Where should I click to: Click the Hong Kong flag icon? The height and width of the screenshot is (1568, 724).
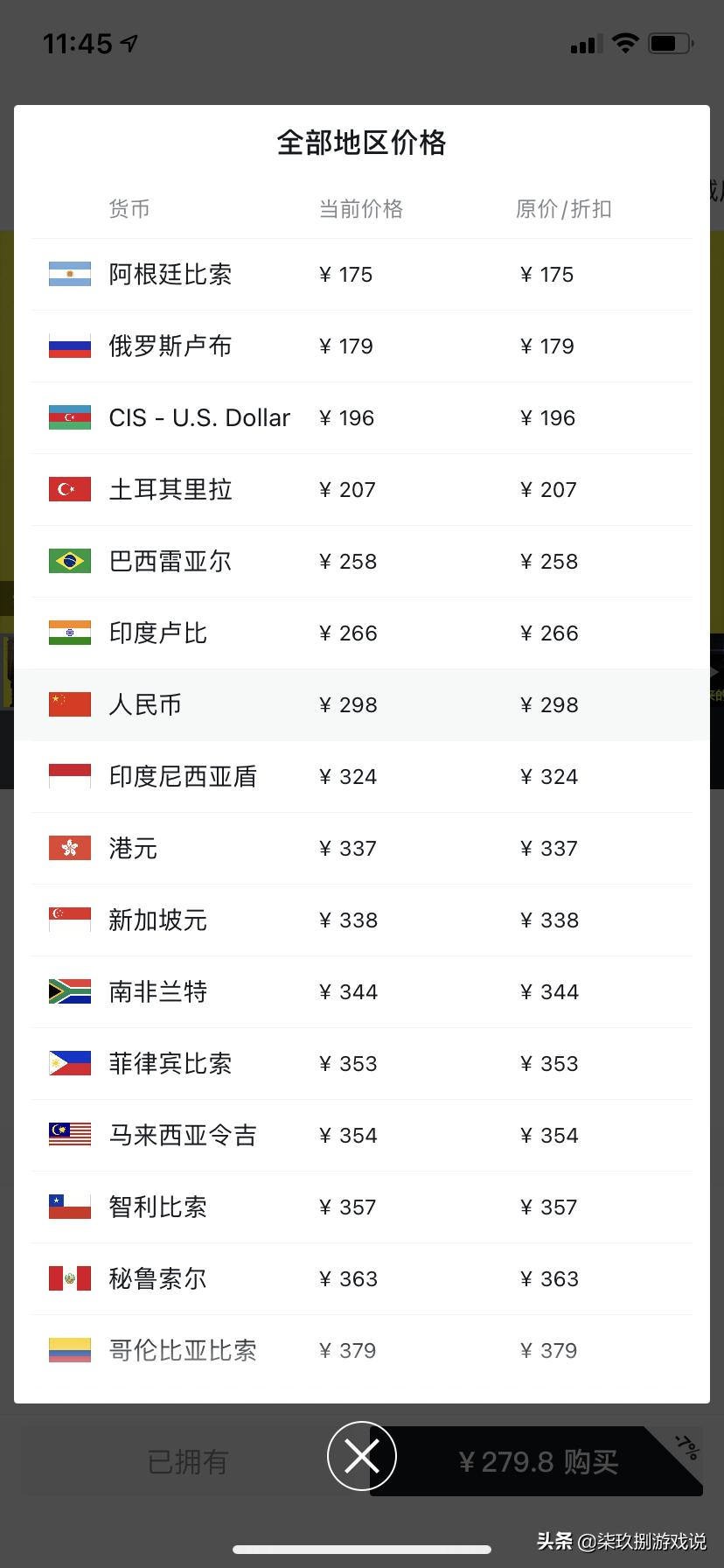pos(68,847)
